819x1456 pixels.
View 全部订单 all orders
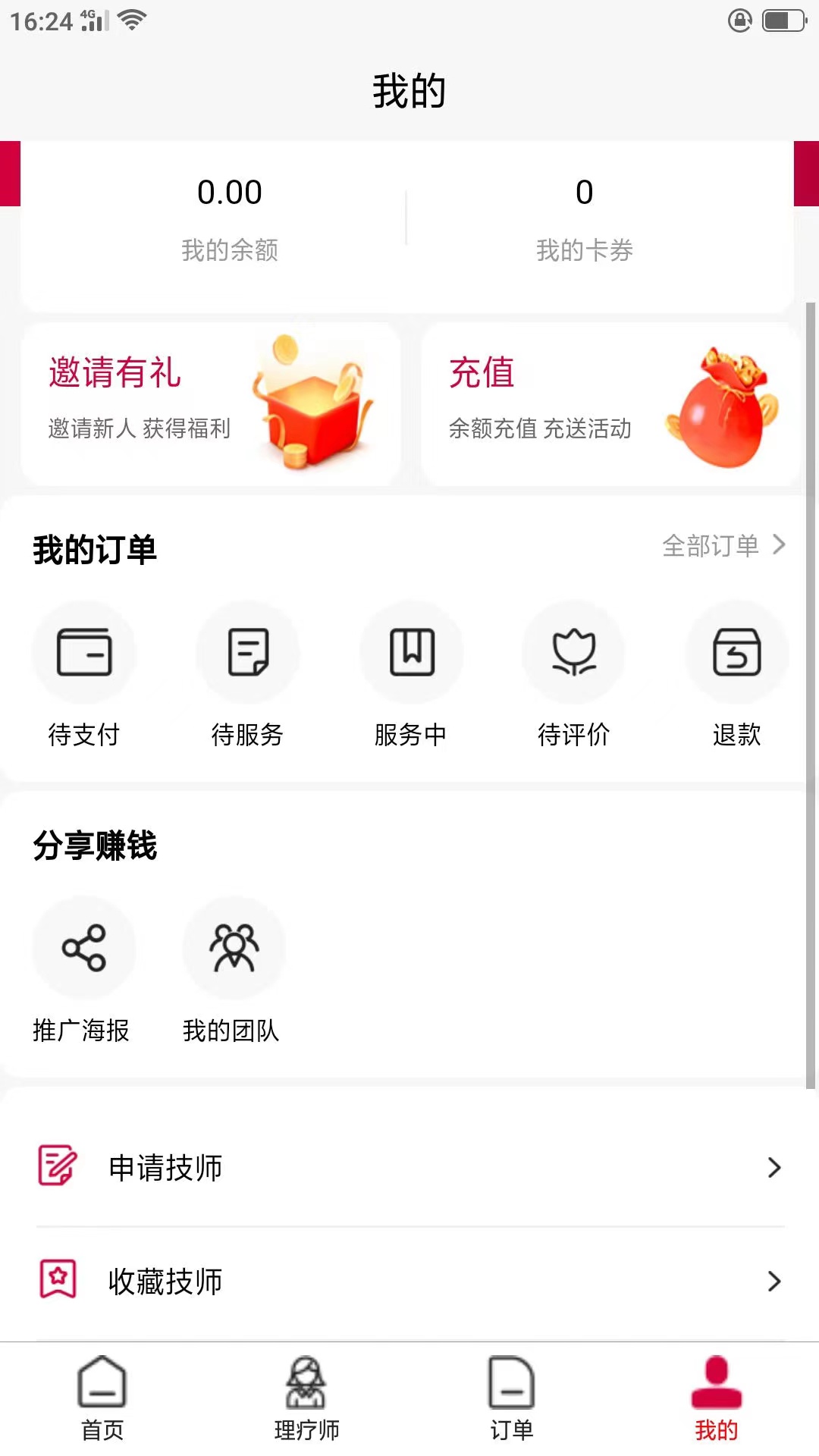coord(723,545)
